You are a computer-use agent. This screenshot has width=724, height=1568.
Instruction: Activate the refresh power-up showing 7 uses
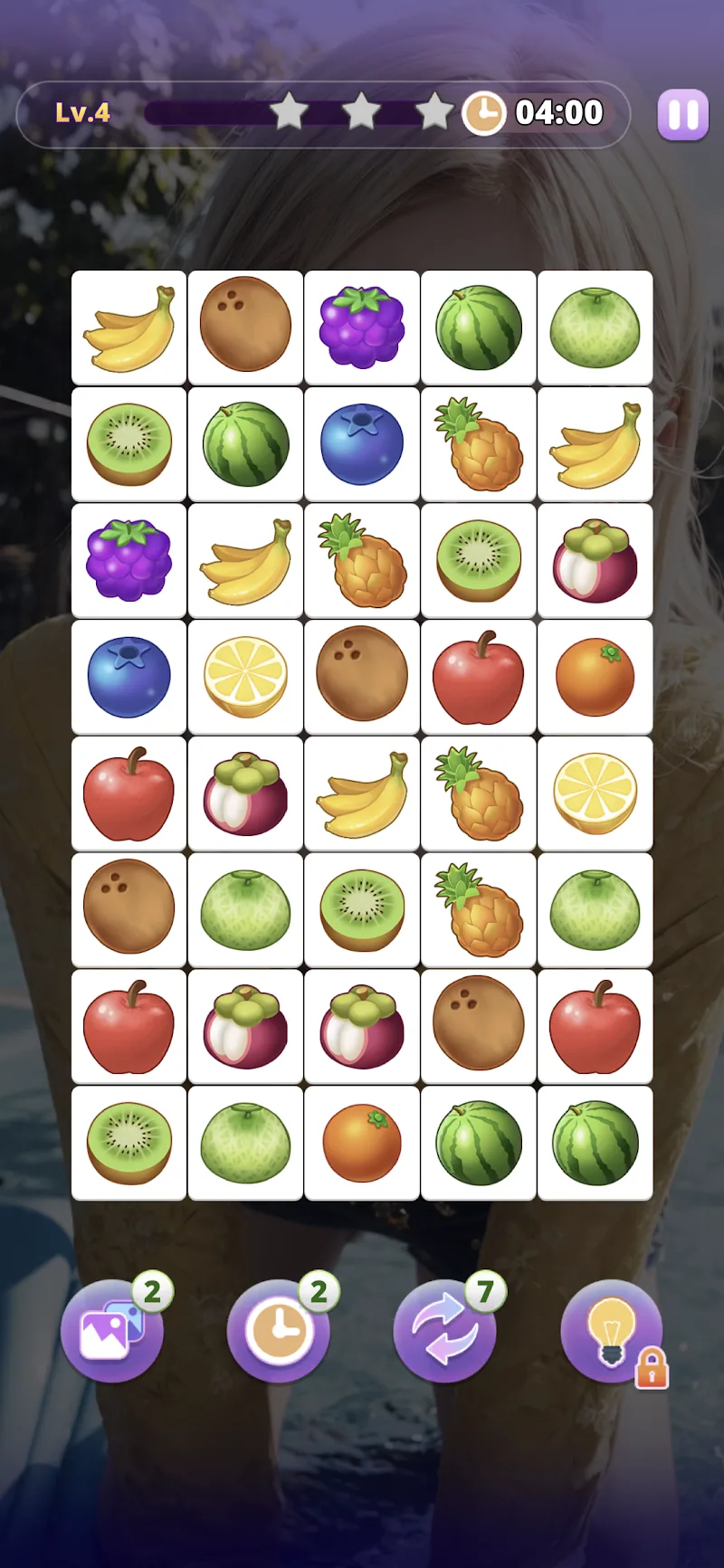point(443,1332)
